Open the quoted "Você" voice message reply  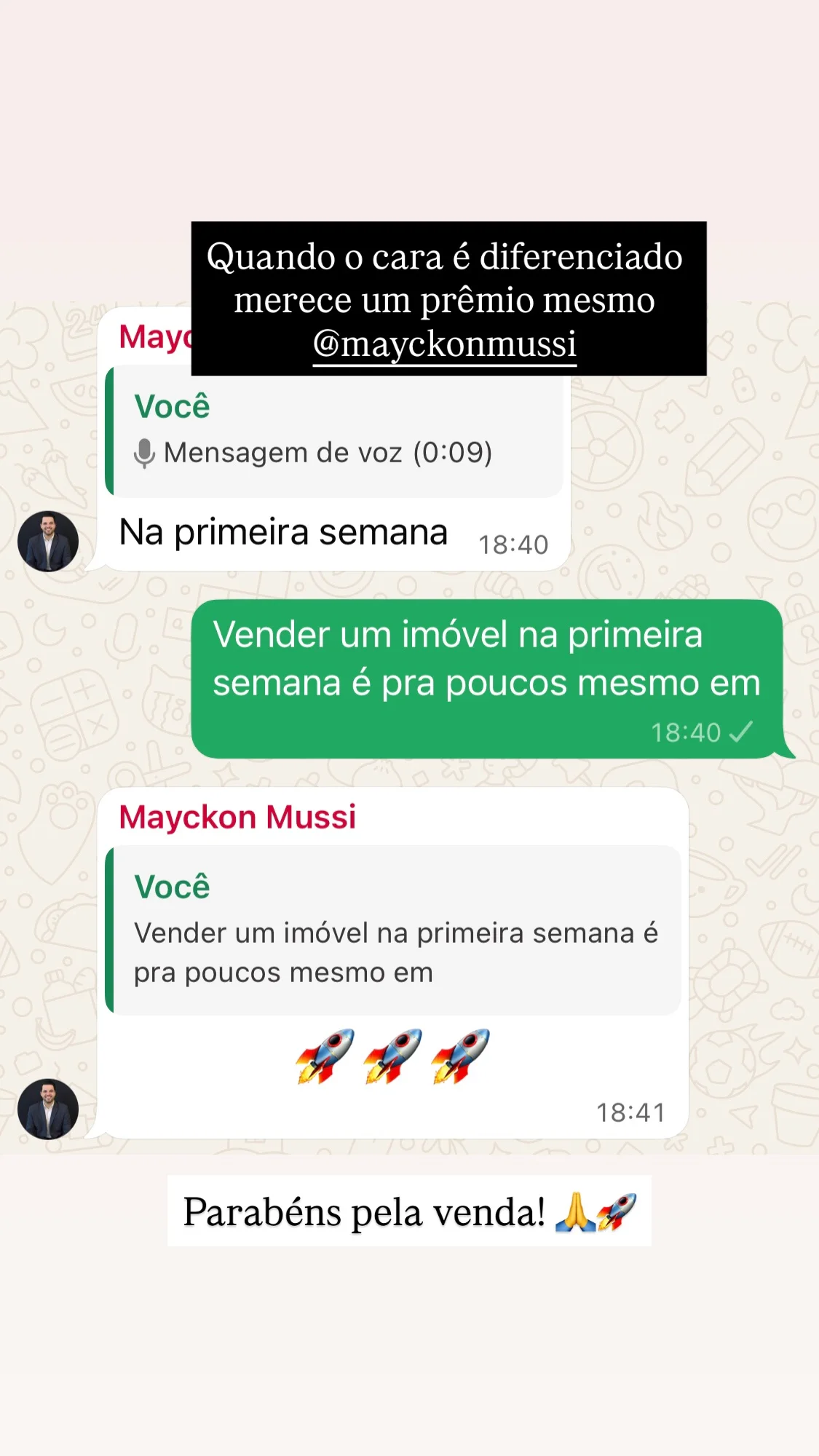tap(333, 431)
